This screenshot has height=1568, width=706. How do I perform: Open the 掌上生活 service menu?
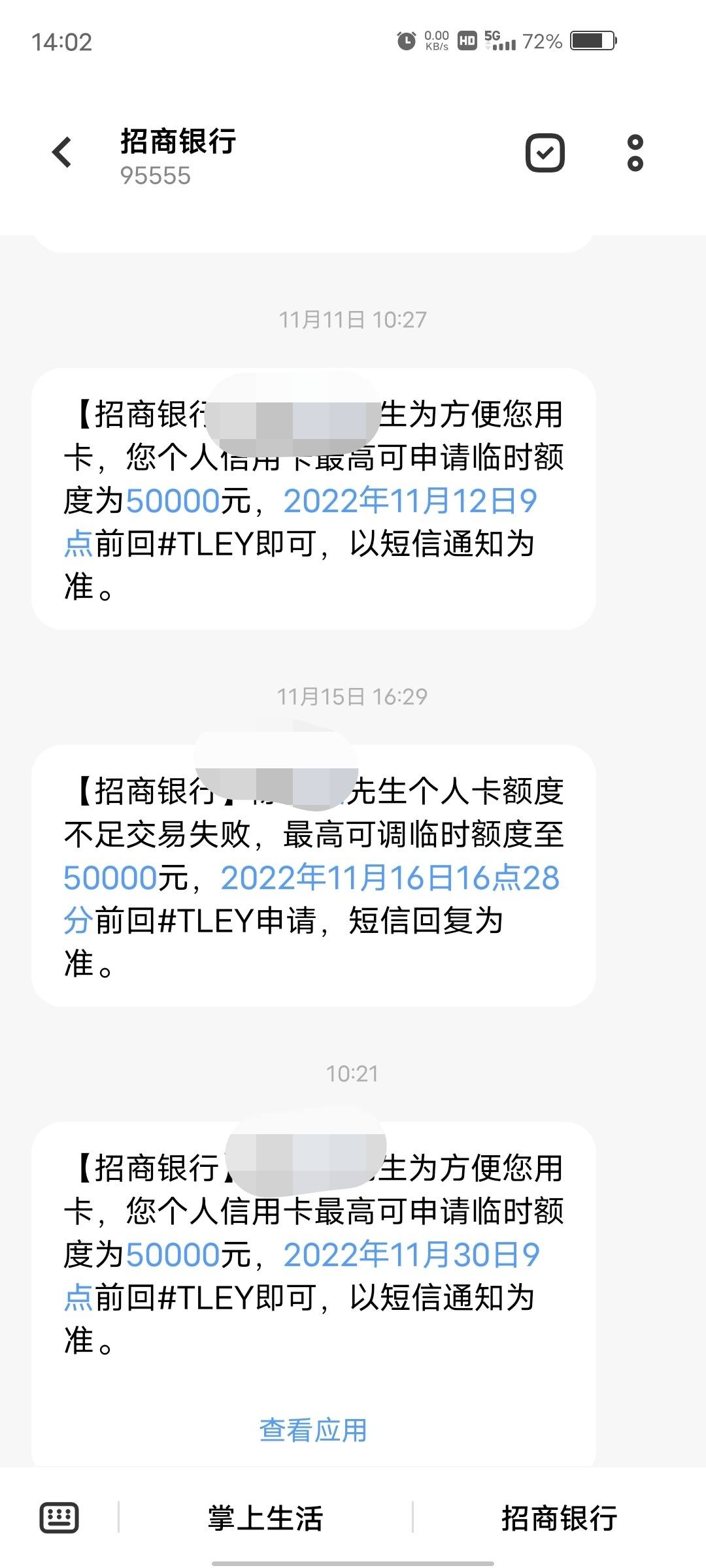(265, 1518)
